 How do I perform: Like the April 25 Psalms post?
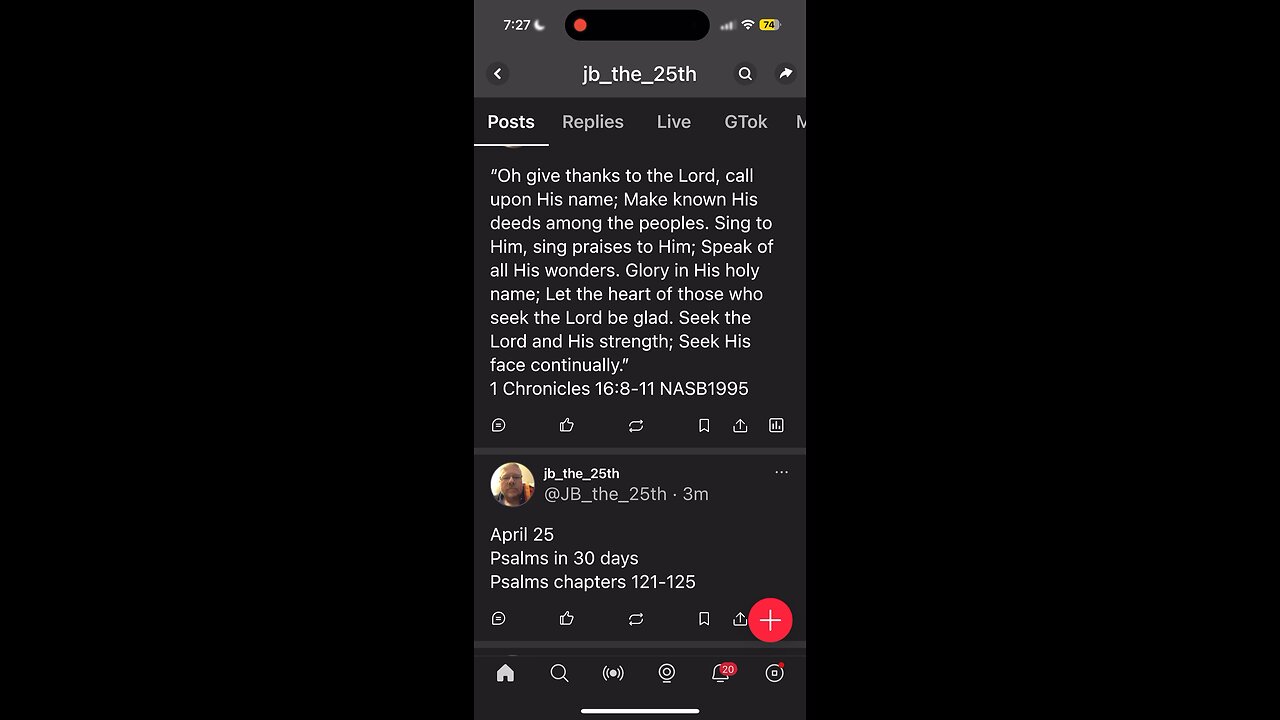pos(567,619)
